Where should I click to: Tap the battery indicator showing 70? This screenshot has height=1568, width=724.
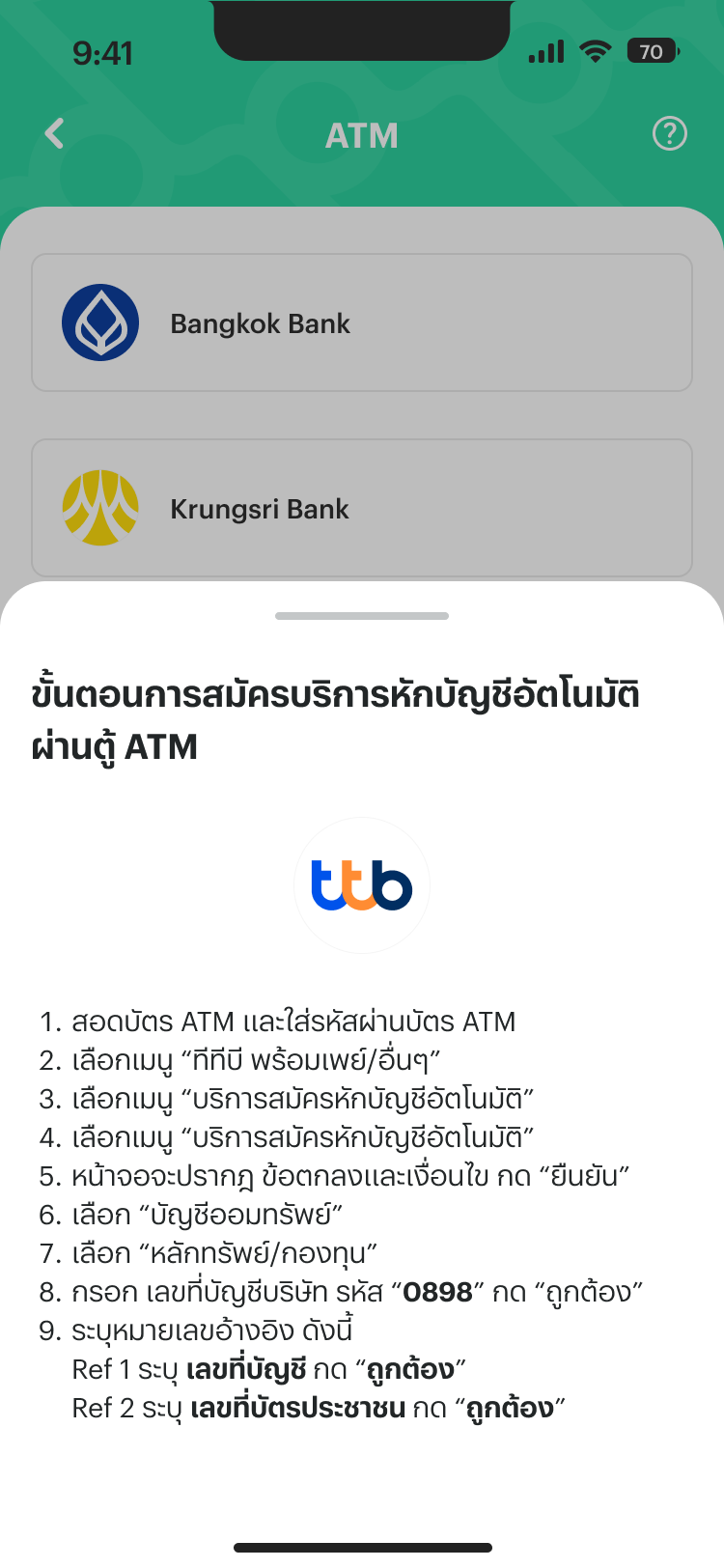(653, 51)
